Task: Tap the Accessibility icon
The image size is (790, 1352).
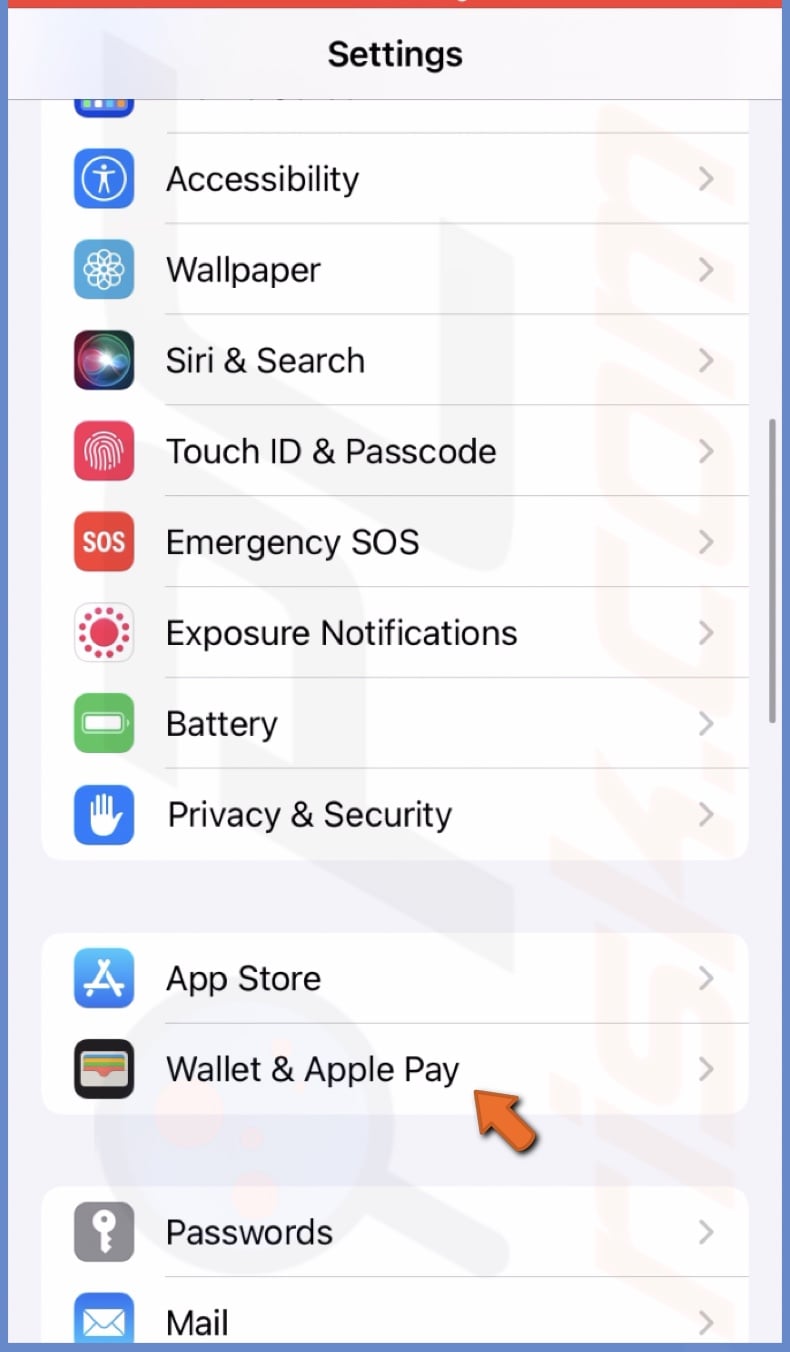Action: click(103, 178)
